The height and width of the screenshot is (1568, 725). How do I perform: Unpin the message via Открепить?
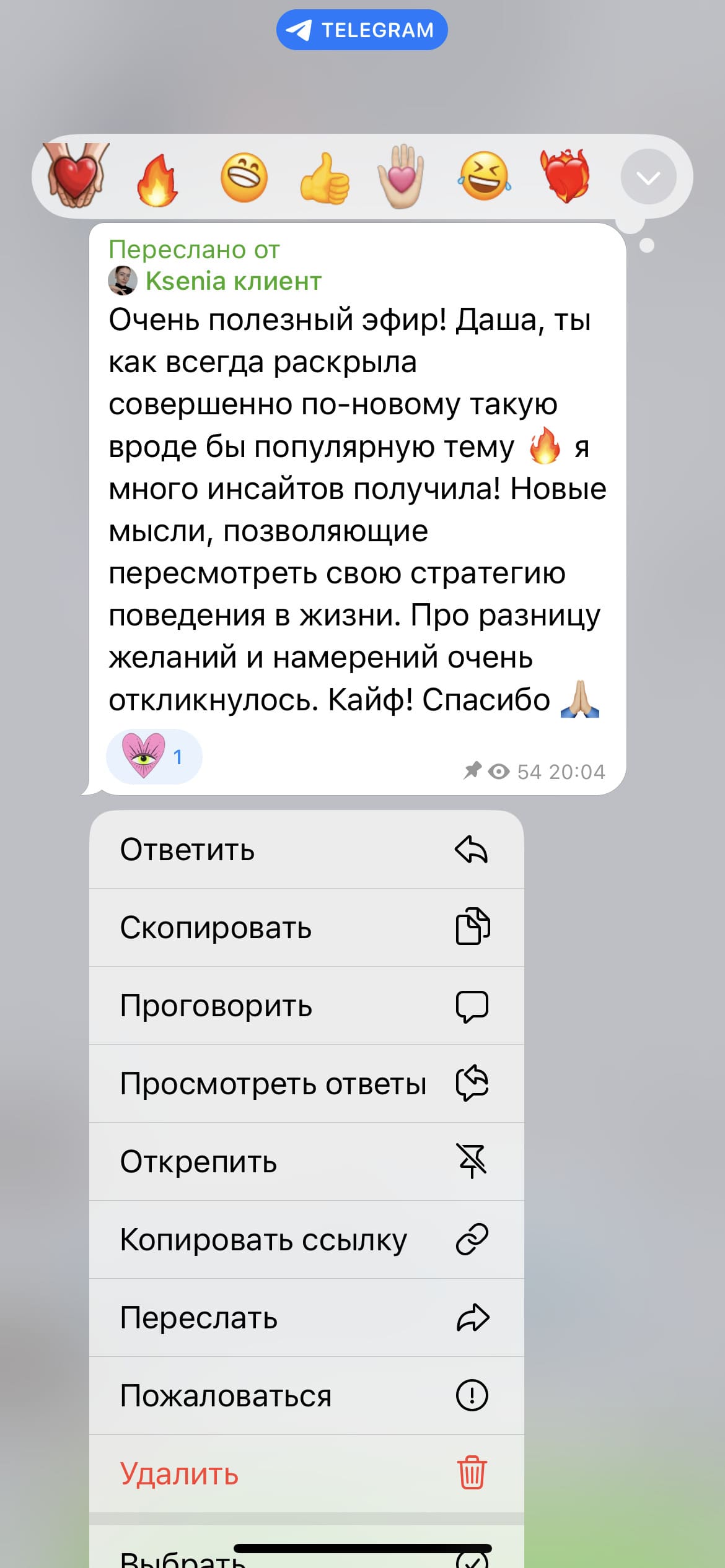[306, 1162]
